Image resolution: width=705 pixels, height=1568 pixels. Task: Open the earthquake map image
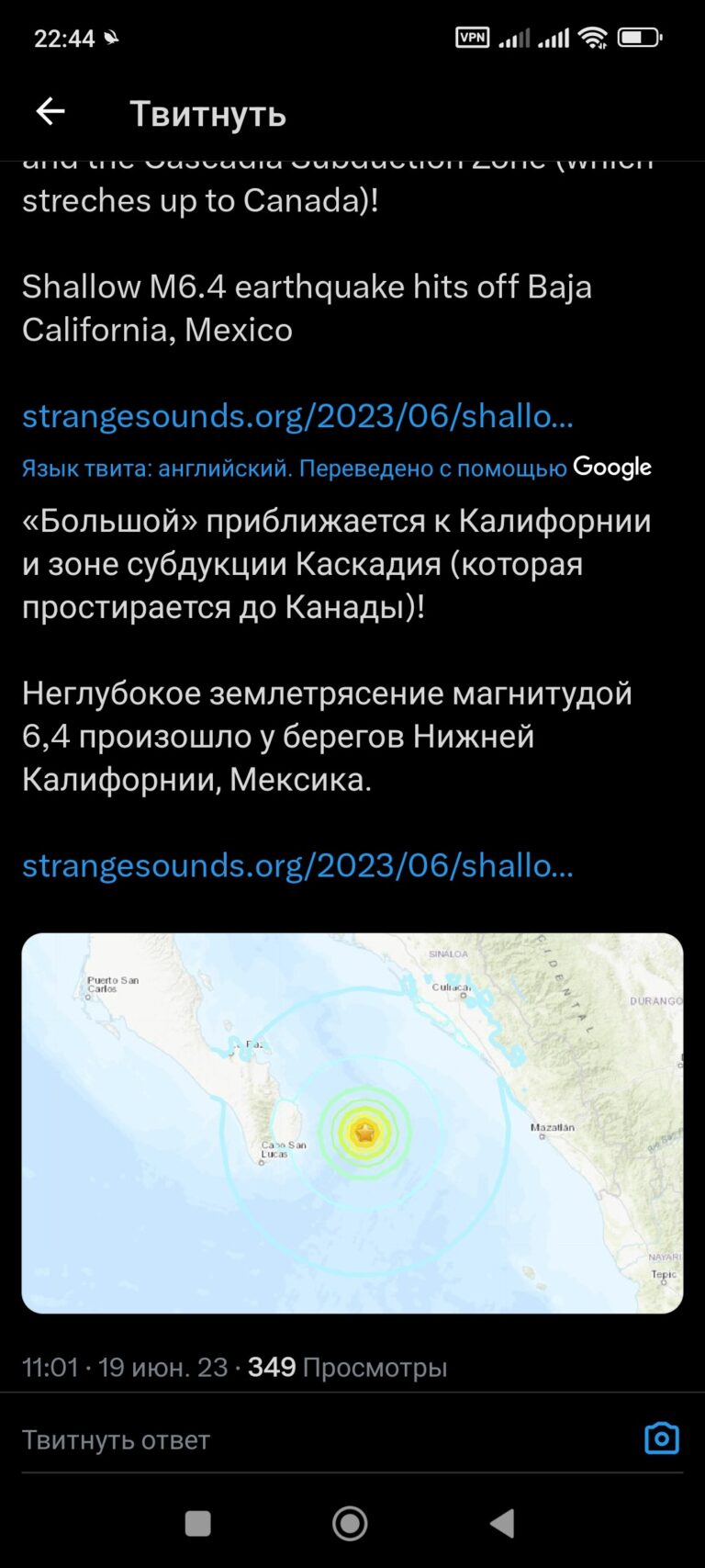(x=352, y=1122)
